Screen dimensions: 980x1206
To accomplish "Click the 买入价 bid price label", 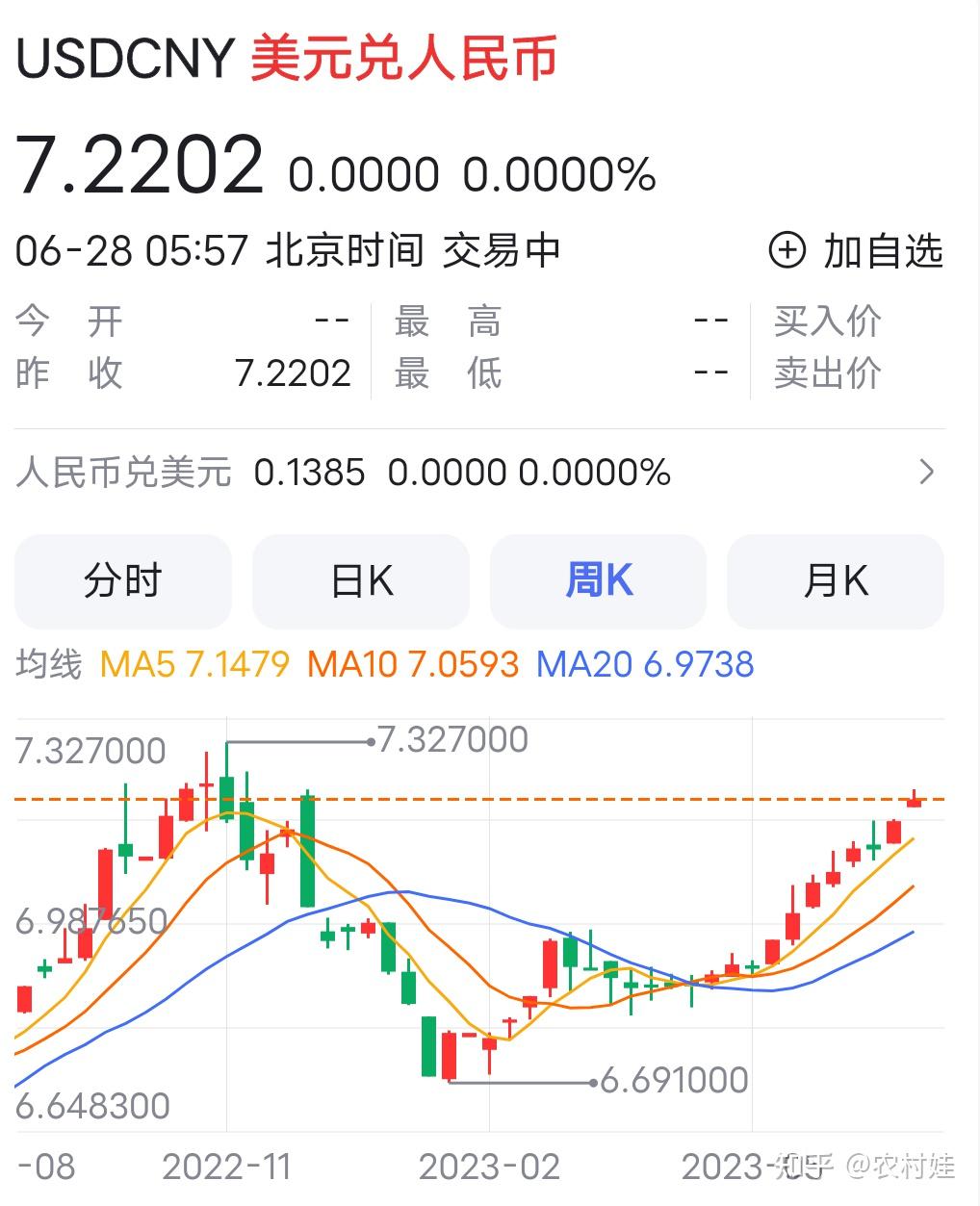I will pyautogui.click(x=827, y=321).
